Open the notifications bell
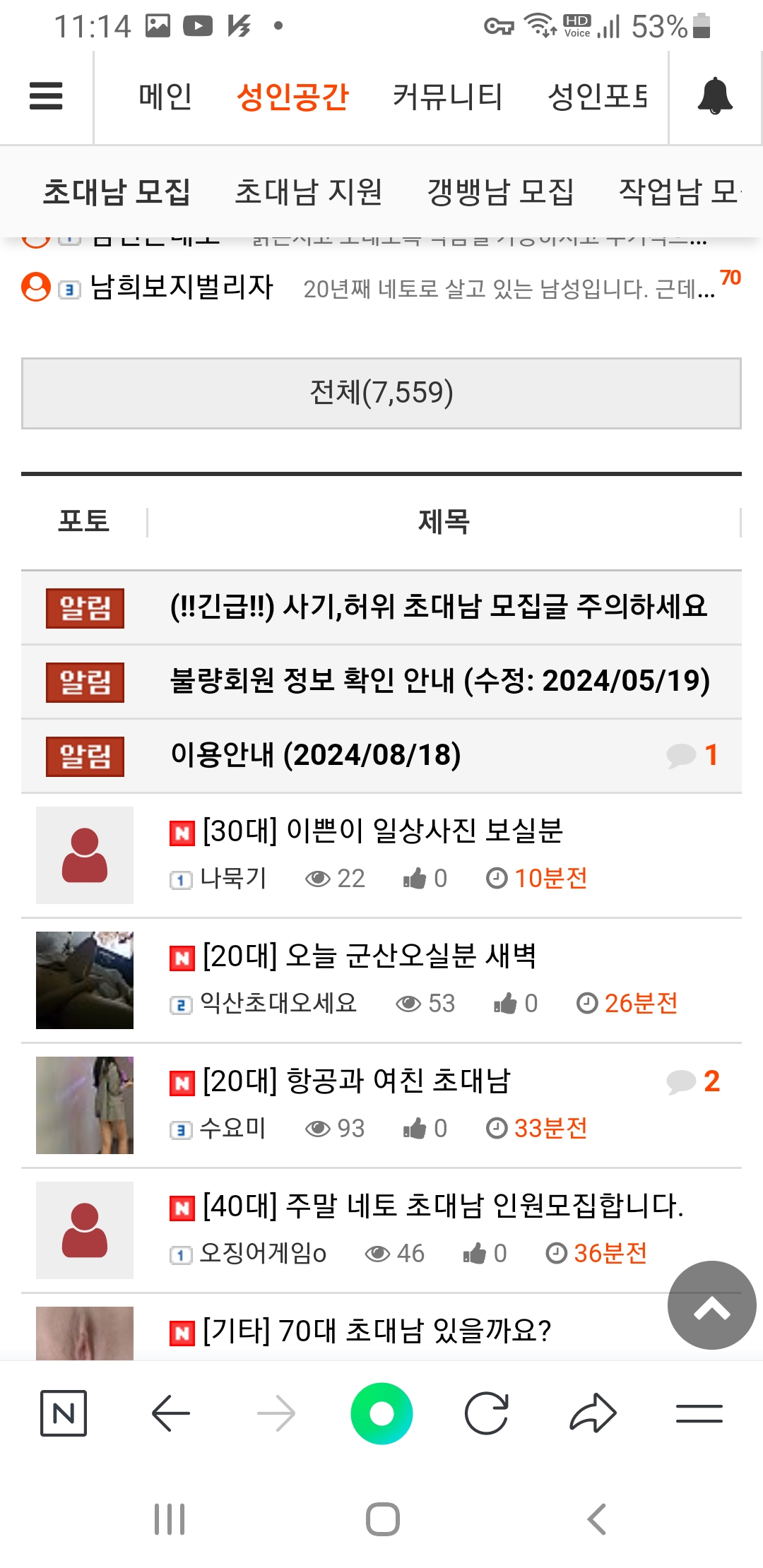Viewport: 763px width, 1568px height. [714, 96]
